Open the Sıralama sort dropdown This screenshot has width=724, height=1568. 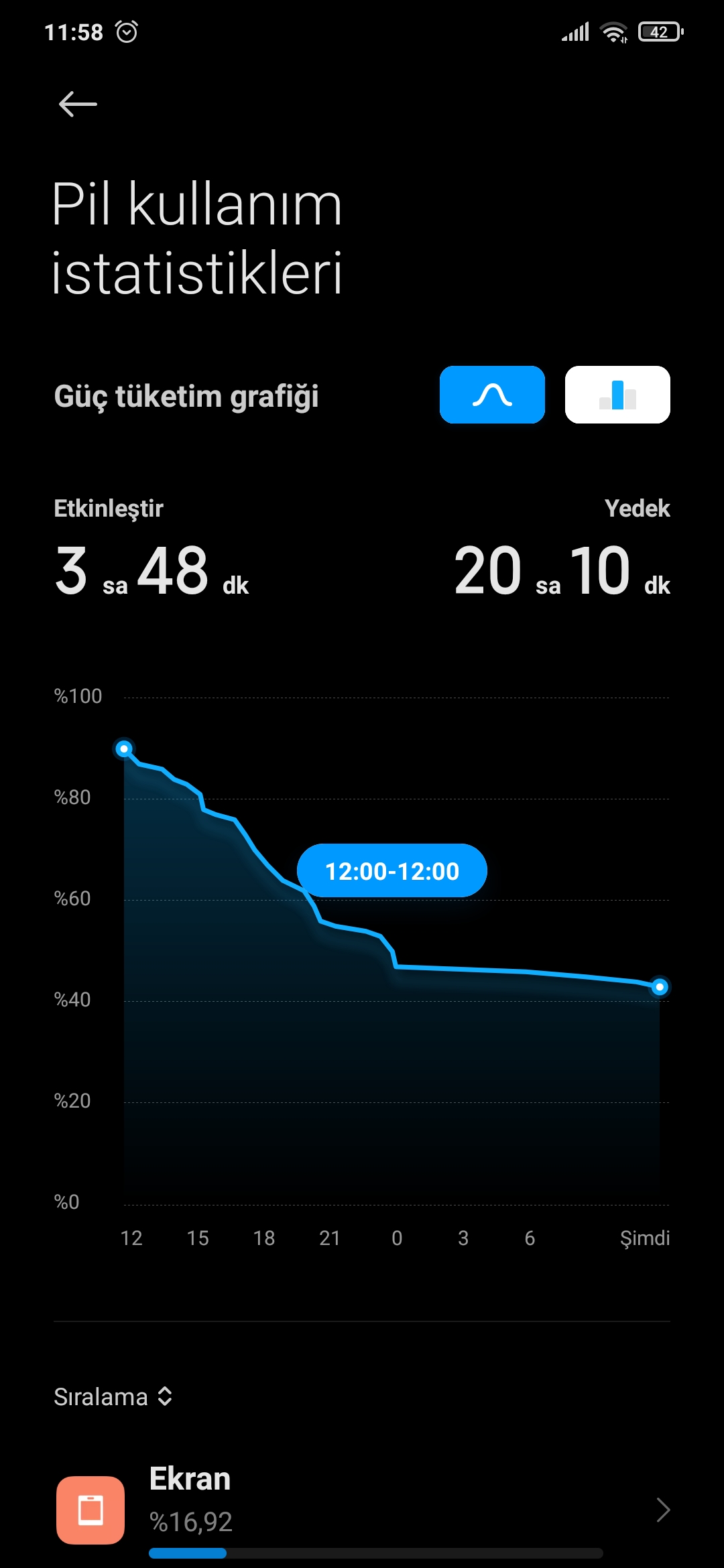(113, 1397)
